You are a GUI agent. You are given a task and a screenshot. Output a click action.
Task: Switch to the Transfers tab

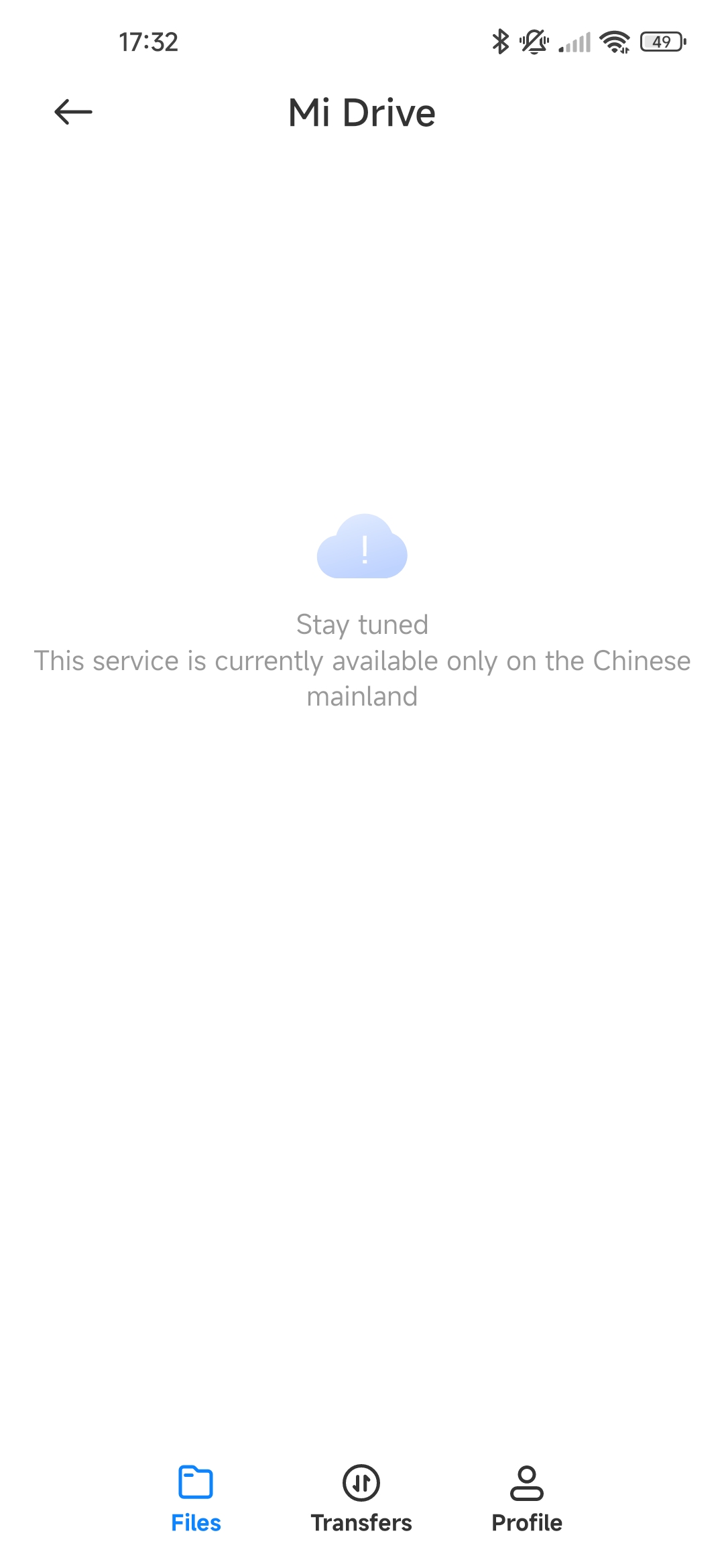pos(361,1500)
